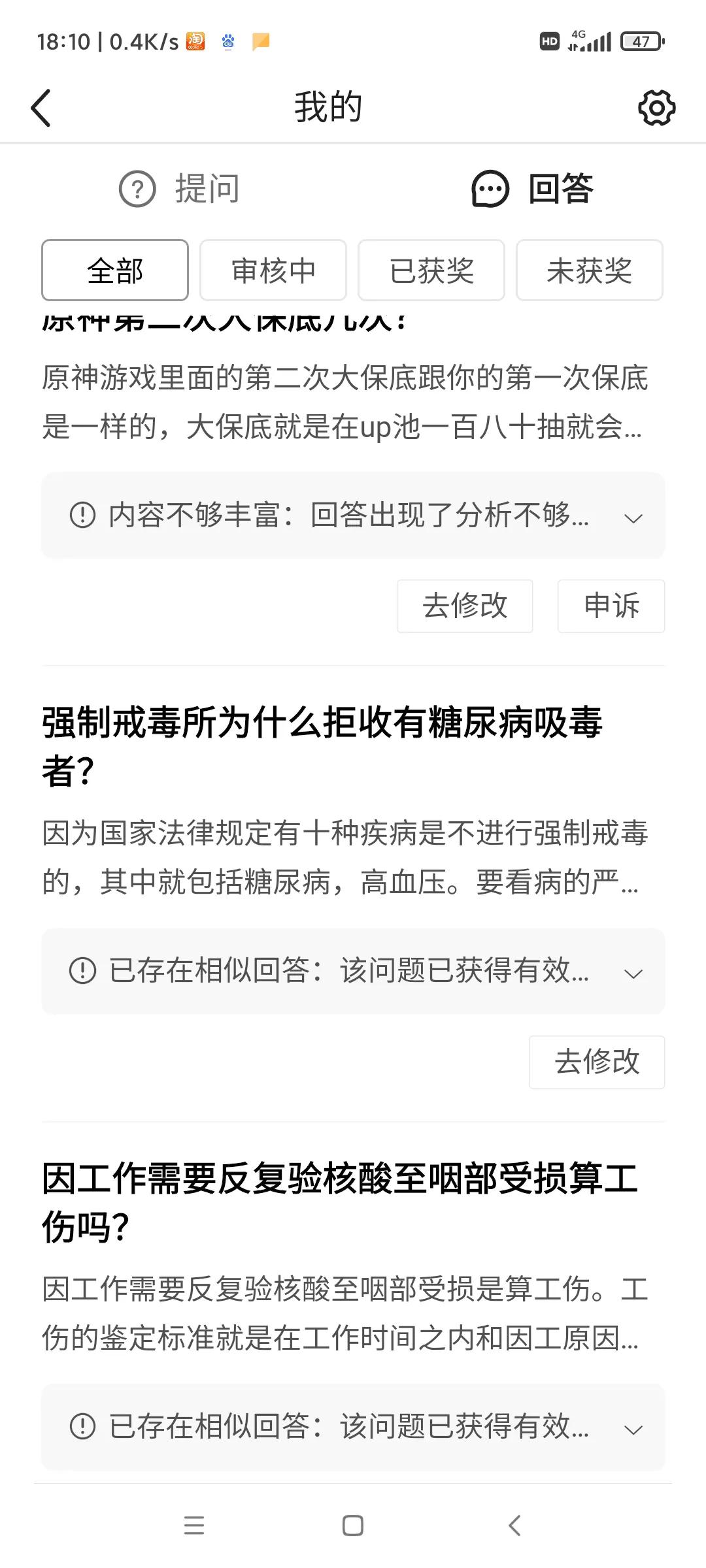Click the question mark icon beside 提问
The height and width of the screenshot is (1568, 706).
pyautogui.click(x=136, y=189)
